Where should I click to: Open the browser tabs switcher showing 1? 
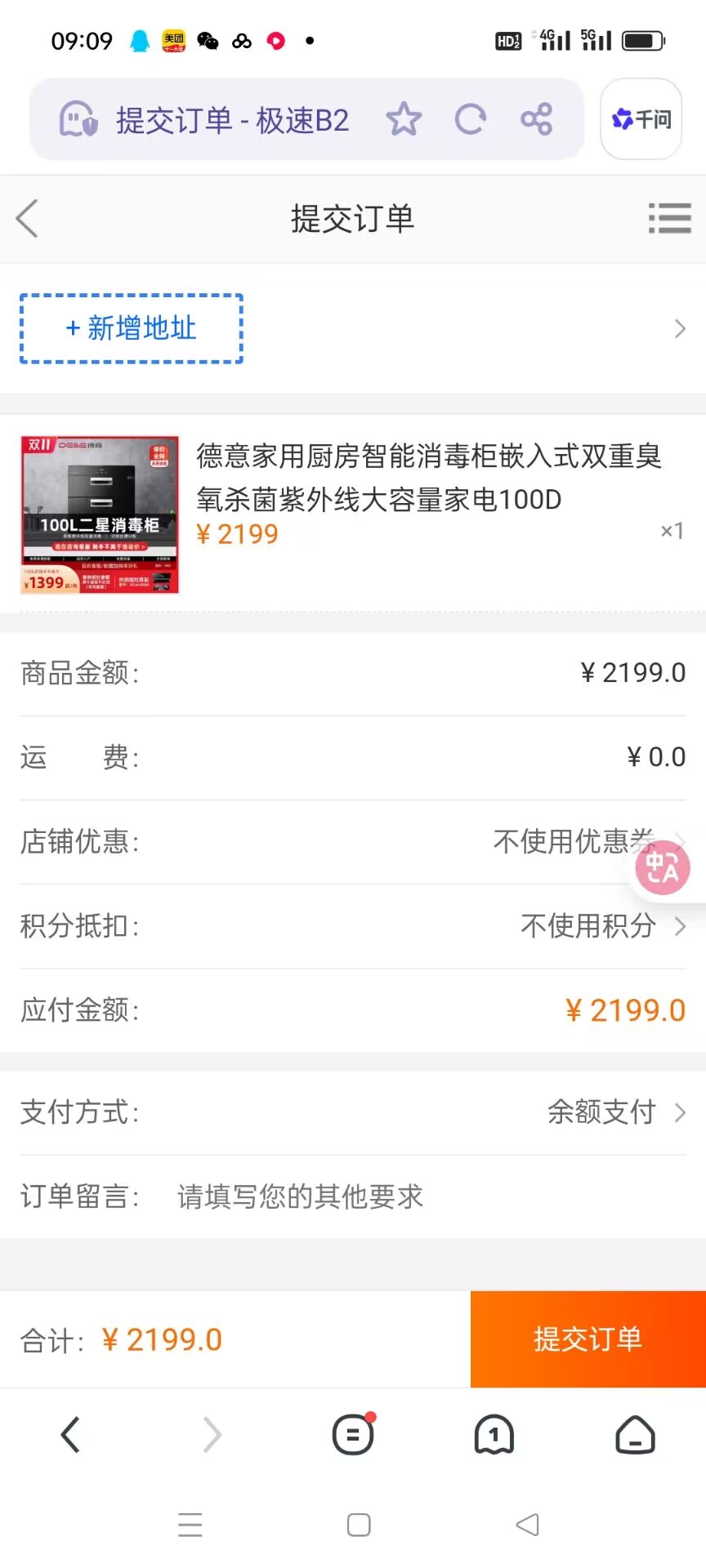tap(494, 1435)
